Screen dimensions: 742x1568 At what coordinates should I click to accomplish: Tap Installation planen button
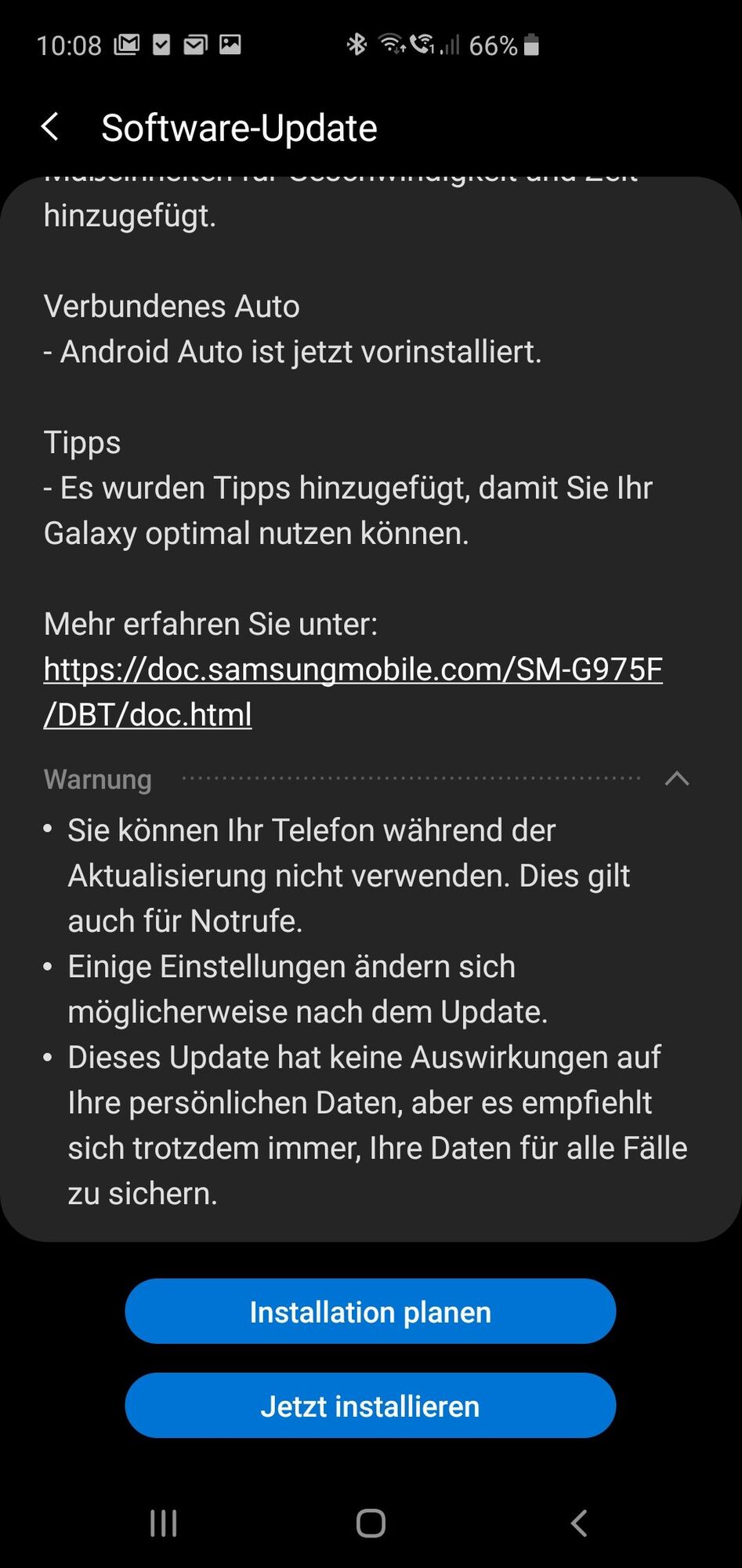(x=370, y=1312)
